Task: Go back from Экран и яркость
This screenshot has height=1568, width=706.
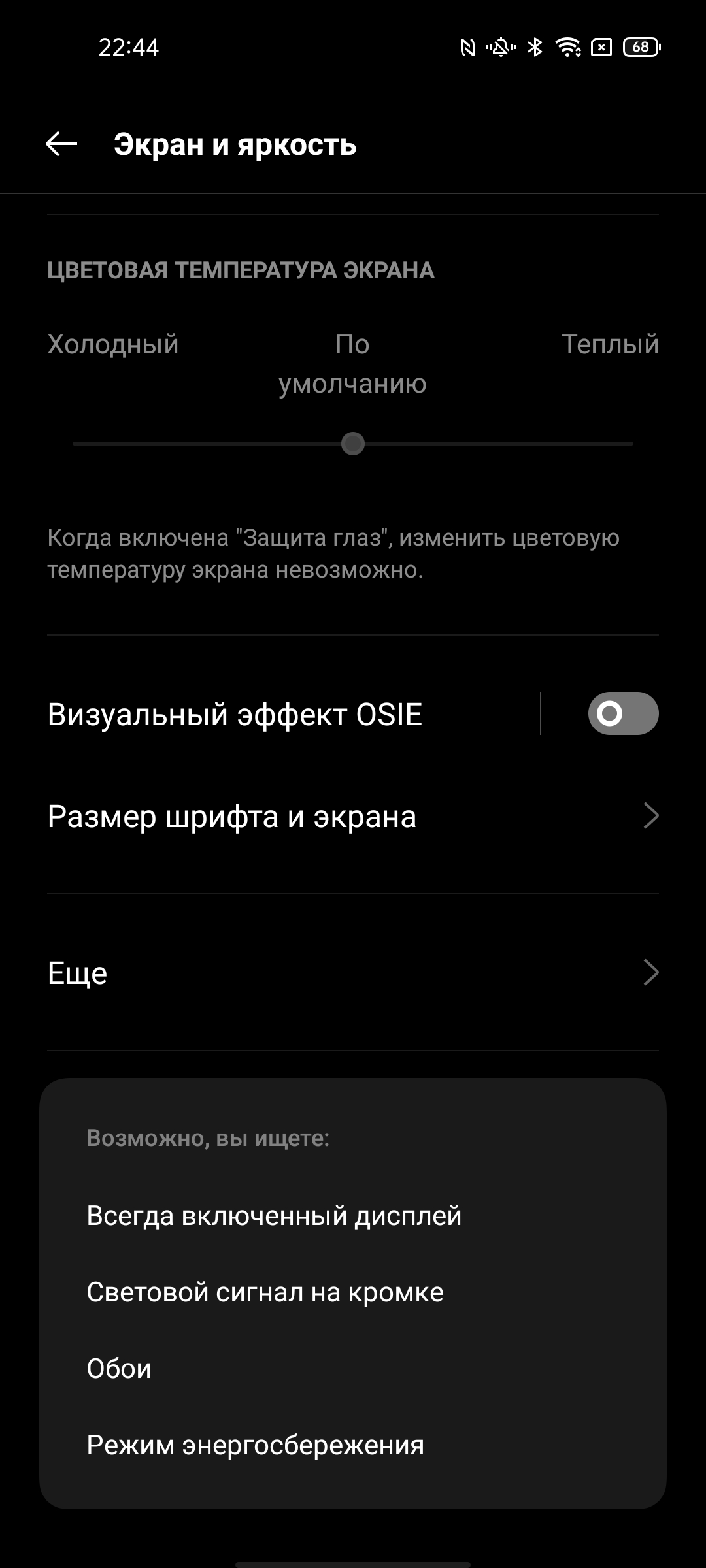Action: pyautogui.click(x=61, y=144)
